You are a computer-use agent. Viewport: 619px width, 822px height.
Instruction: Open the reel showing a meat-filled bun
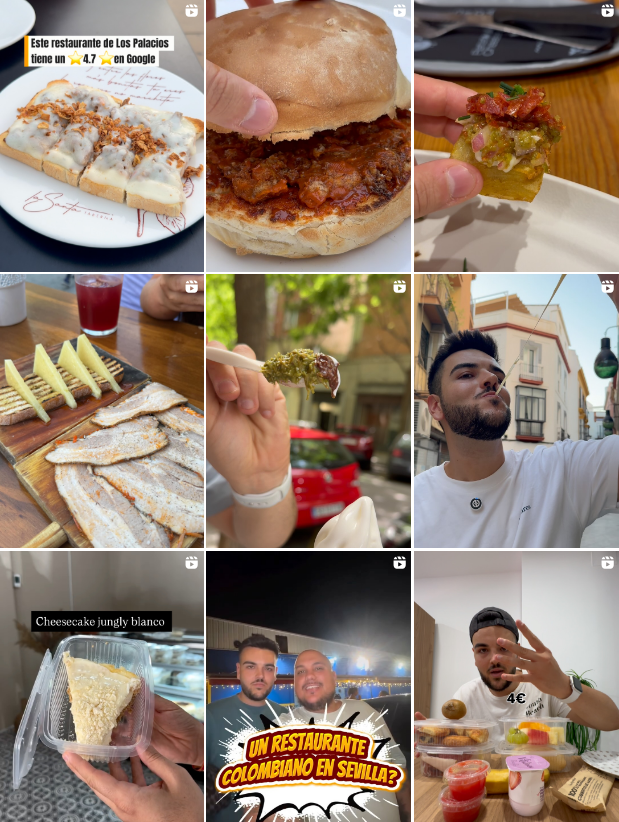[308, 136]
